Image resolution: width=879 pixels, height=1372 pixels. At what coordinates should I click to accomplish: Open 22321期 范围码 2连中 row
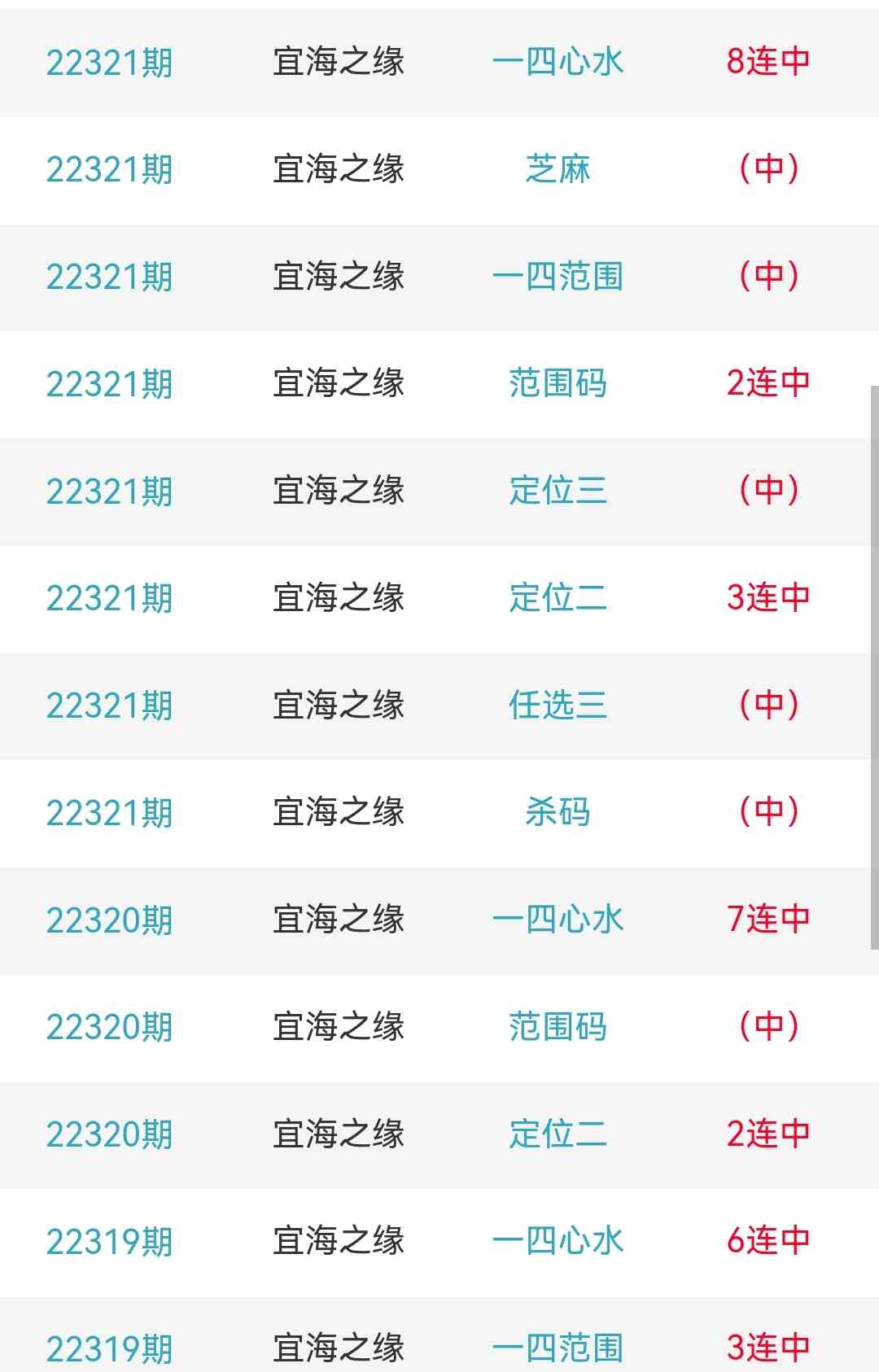(558, 383)
